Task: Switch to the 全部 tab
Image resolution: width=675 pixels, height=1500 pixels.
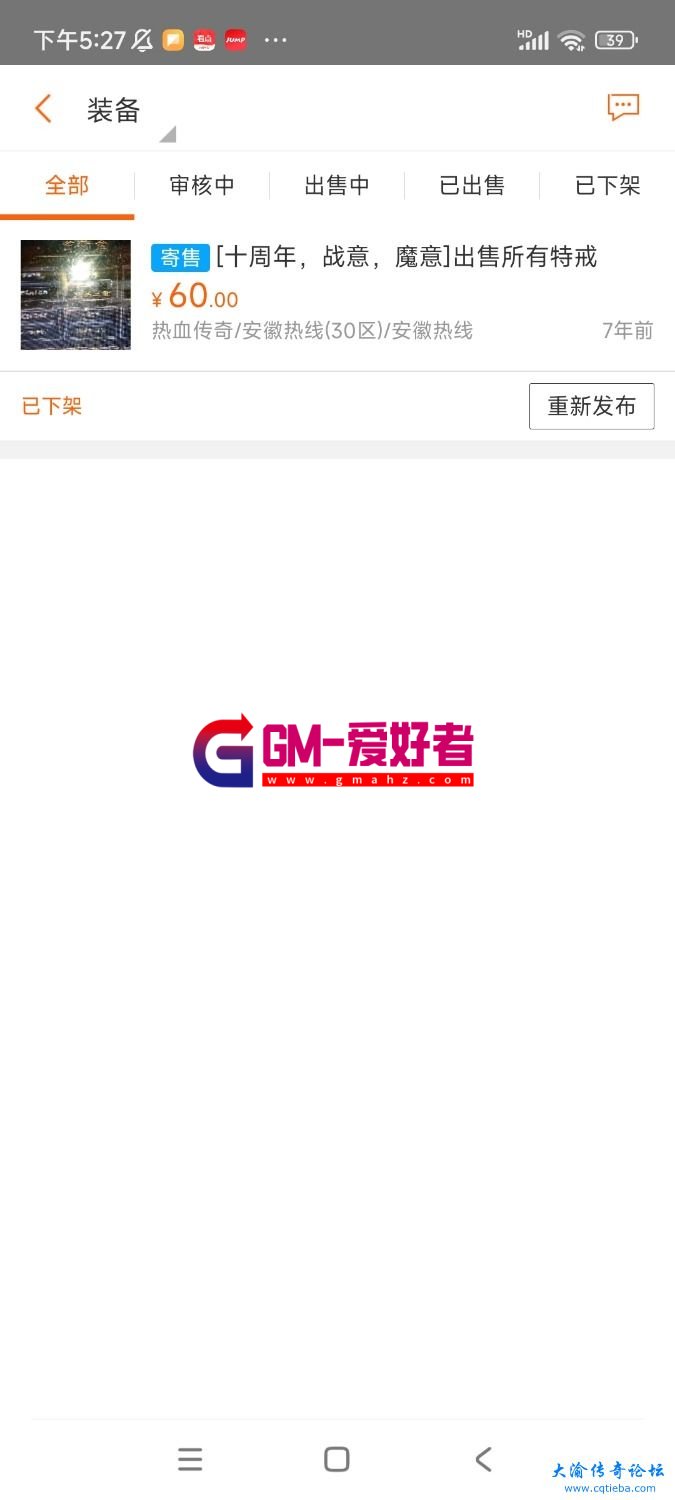Action: coord(67,185)
